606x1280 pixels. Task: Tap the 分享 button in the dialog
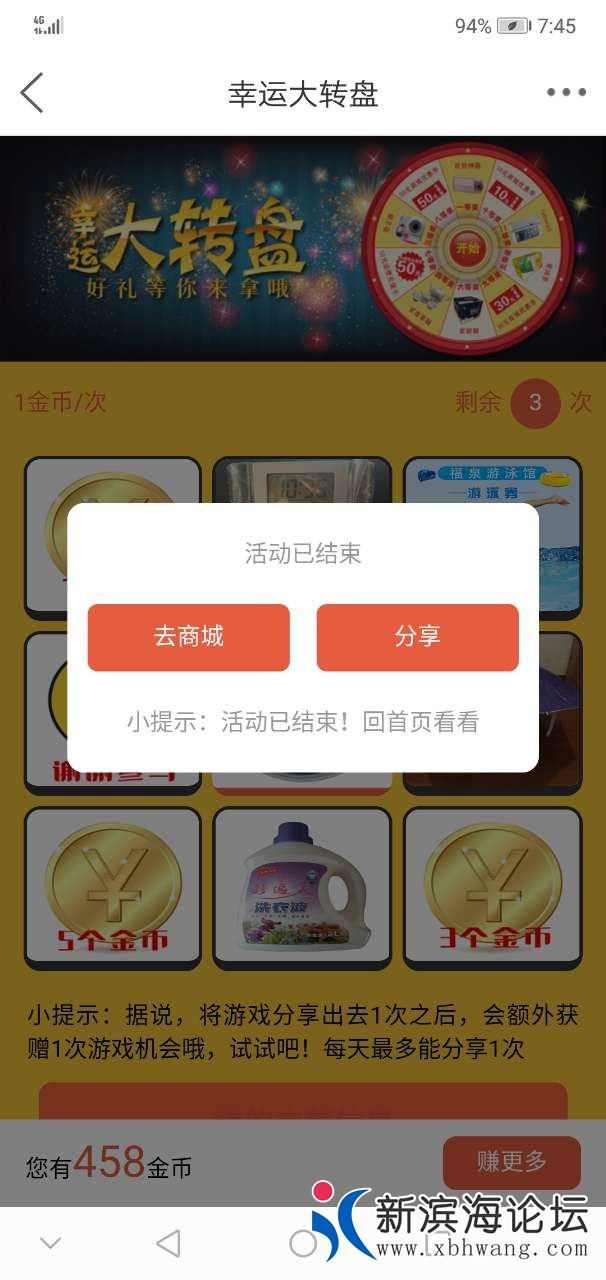coord(417,637)
